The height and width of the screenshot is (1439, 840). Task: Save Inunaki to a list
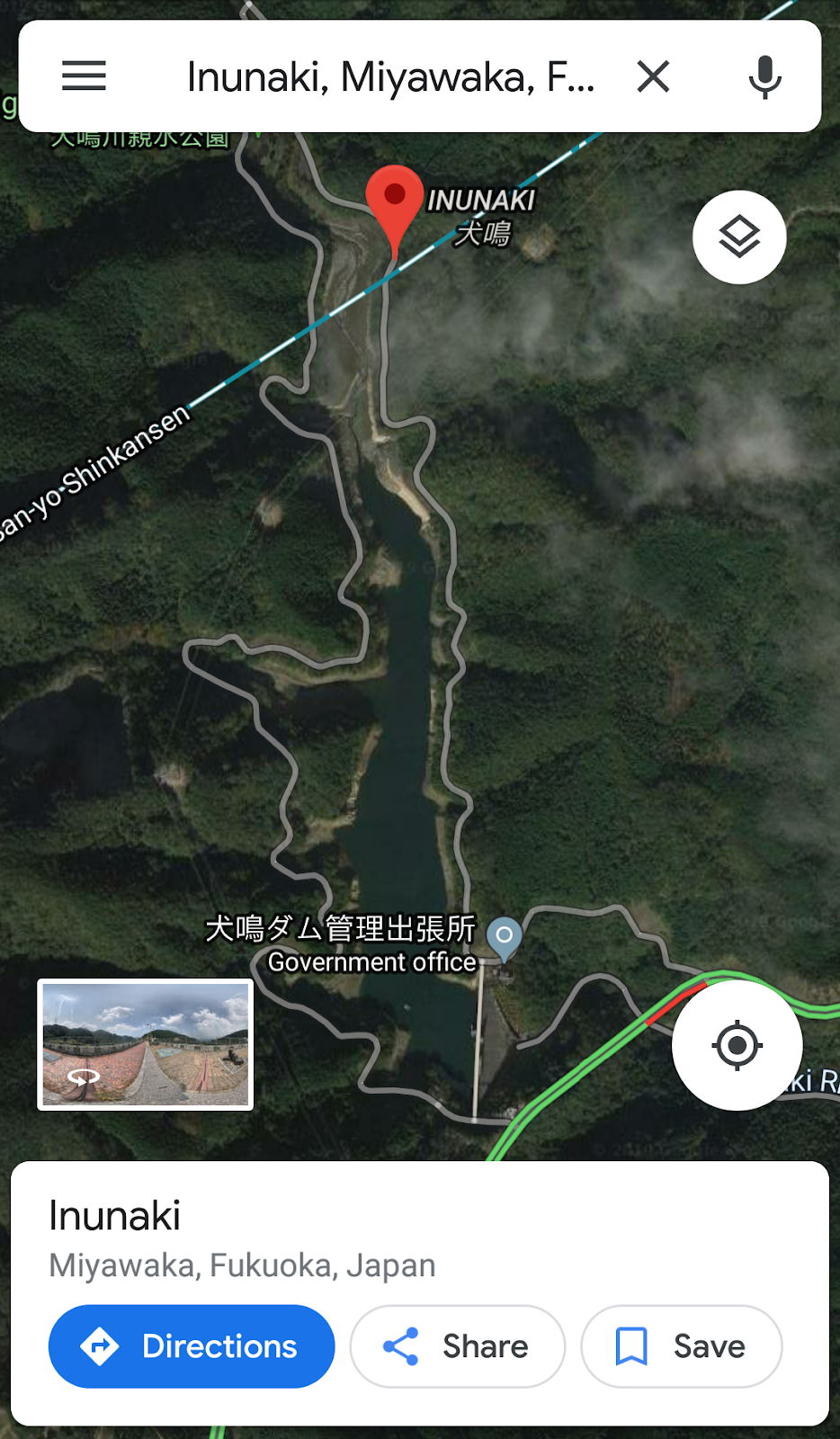pos(681,1345)
